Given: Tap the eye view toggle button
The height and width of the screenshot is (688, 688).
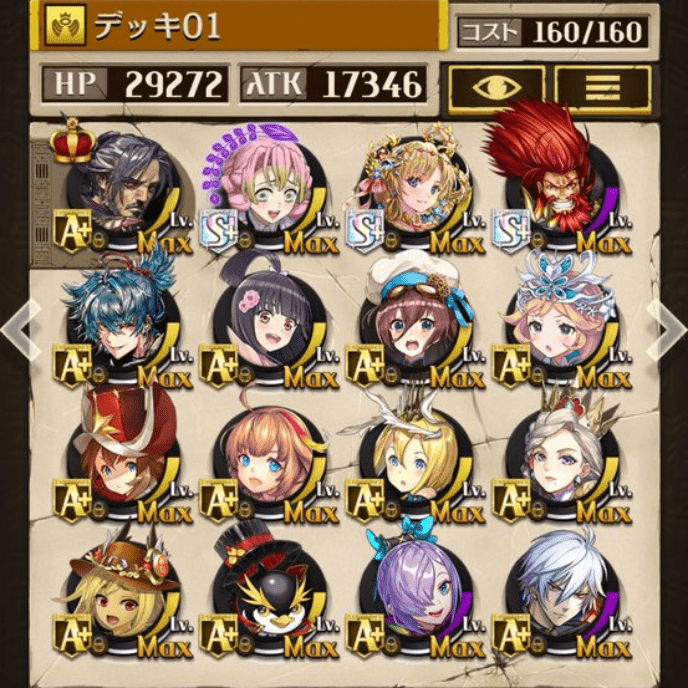Looking at the screenshot, I should 496,88.
